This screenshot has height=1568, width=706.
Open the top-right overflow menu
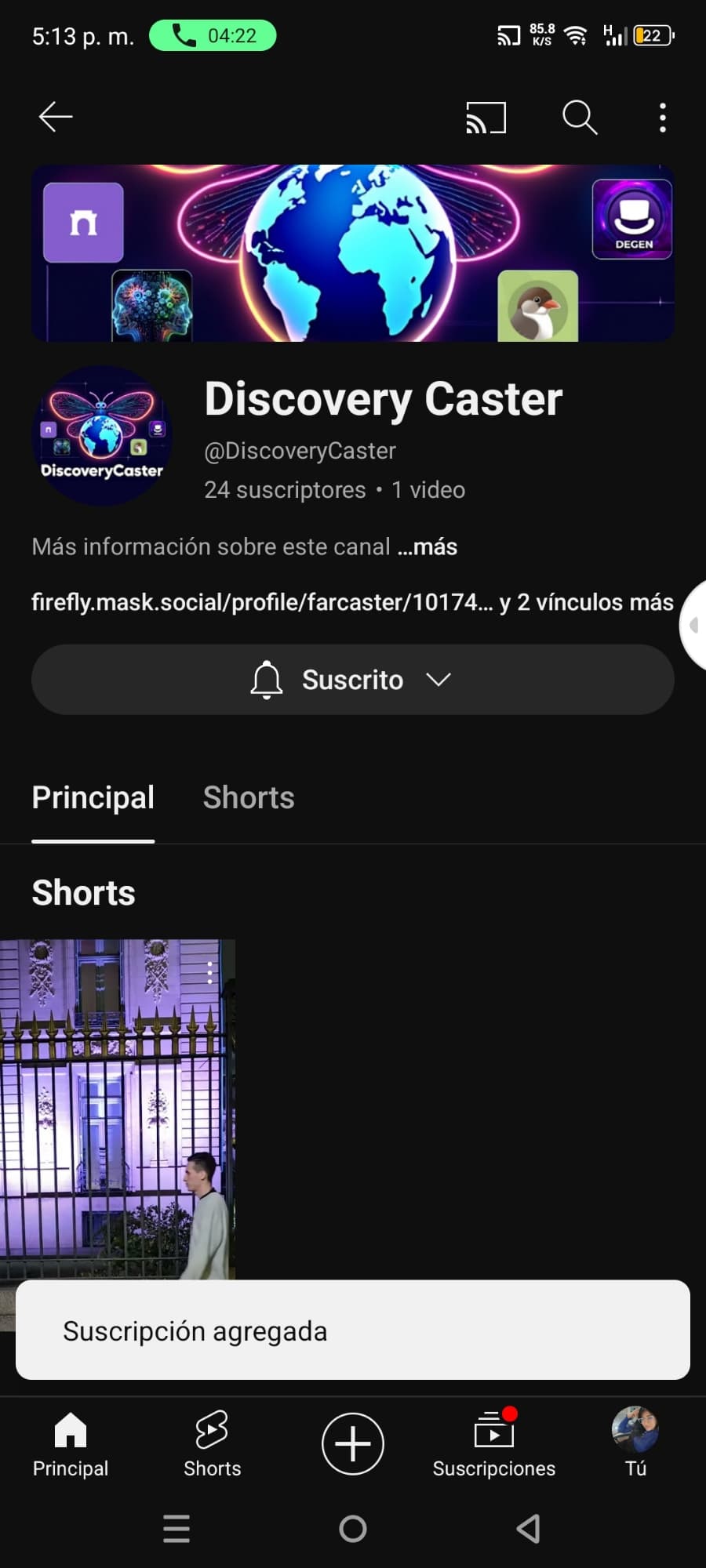point(663,118)
